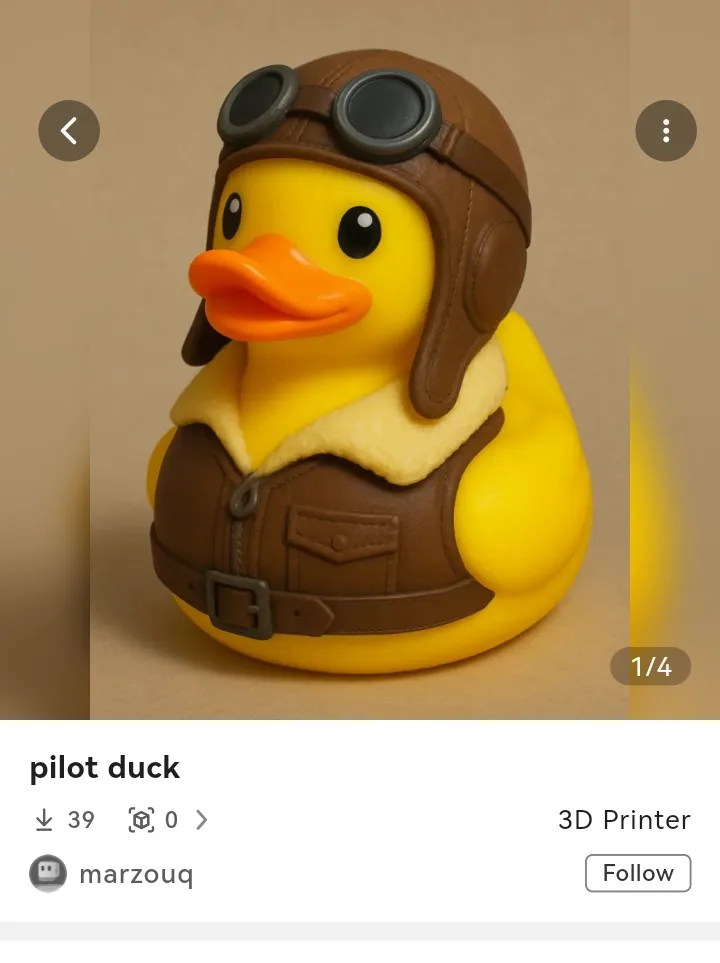View the pilot duck image fullscreen
The height and width of the screenshot is (963, 720).
pyautogui.click(x=360, y=400)
